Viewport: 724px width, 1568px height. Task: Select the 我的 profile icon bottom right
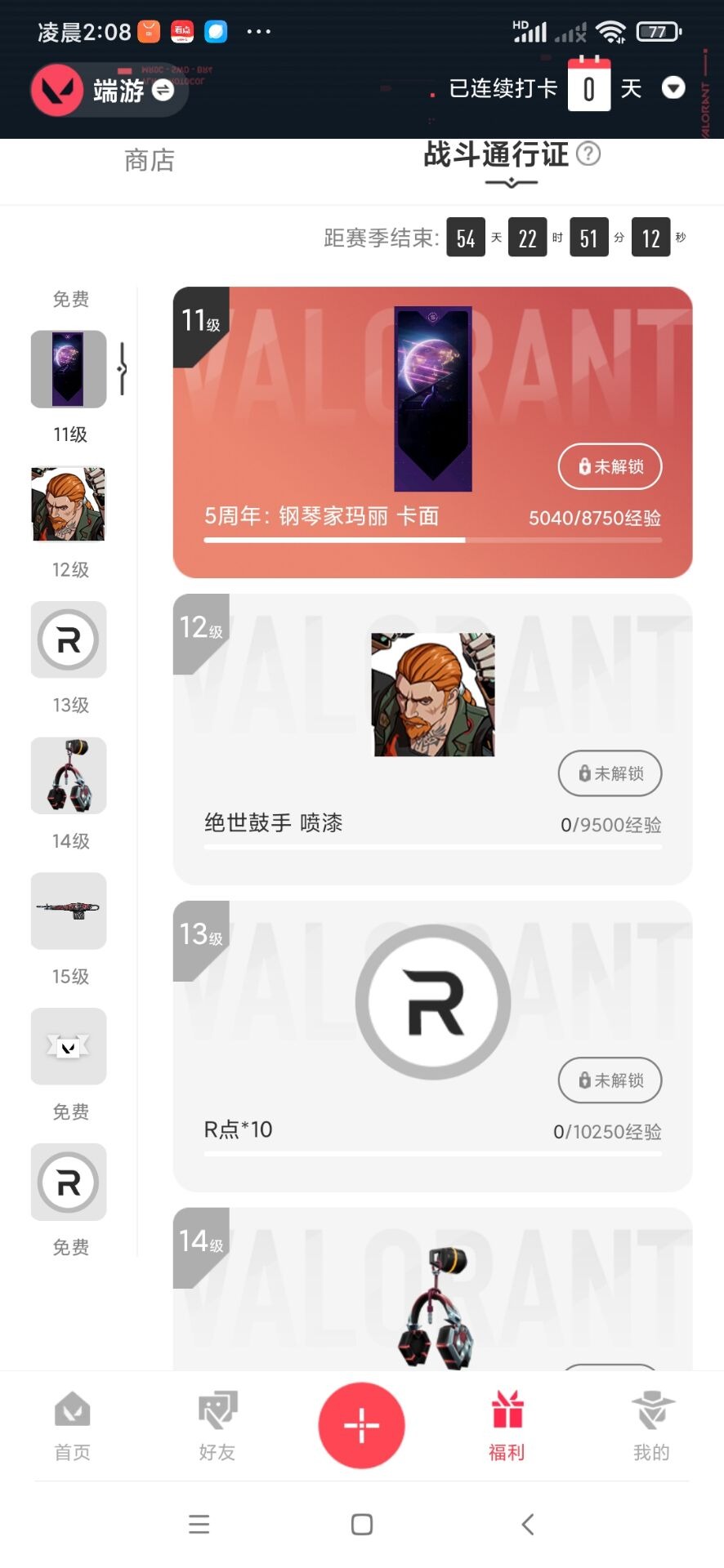pyautogui.click(x=651, y=1425)
